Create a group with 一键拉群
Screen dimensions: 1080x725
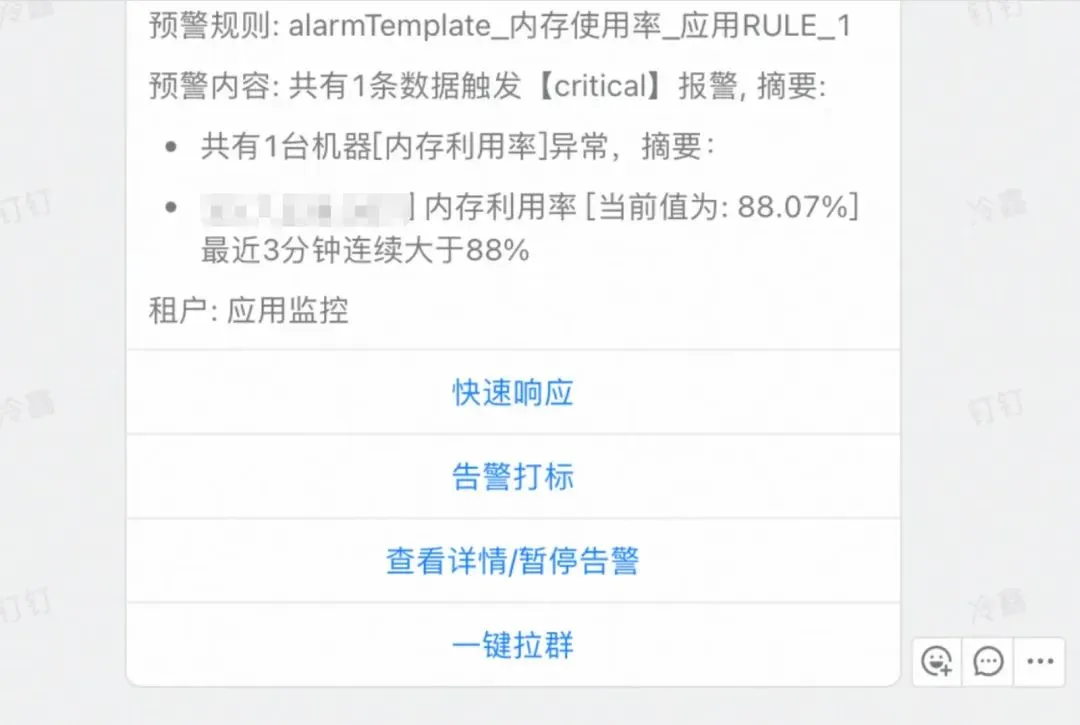click(x=513, y=645)
